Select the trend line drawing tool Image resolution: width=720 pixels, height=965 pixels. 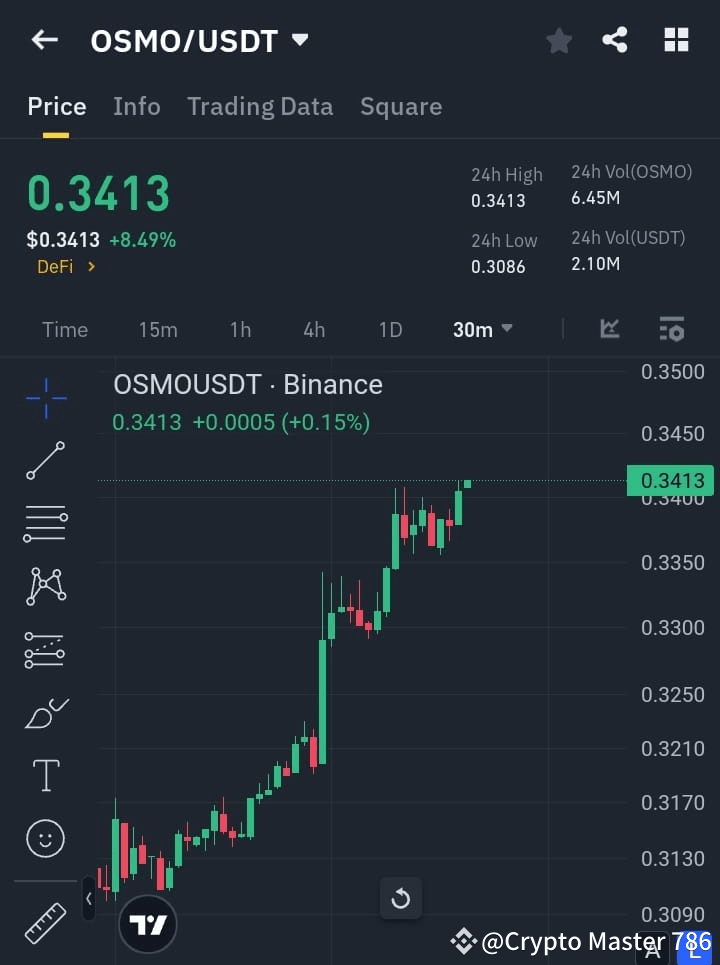click(45, 461)
